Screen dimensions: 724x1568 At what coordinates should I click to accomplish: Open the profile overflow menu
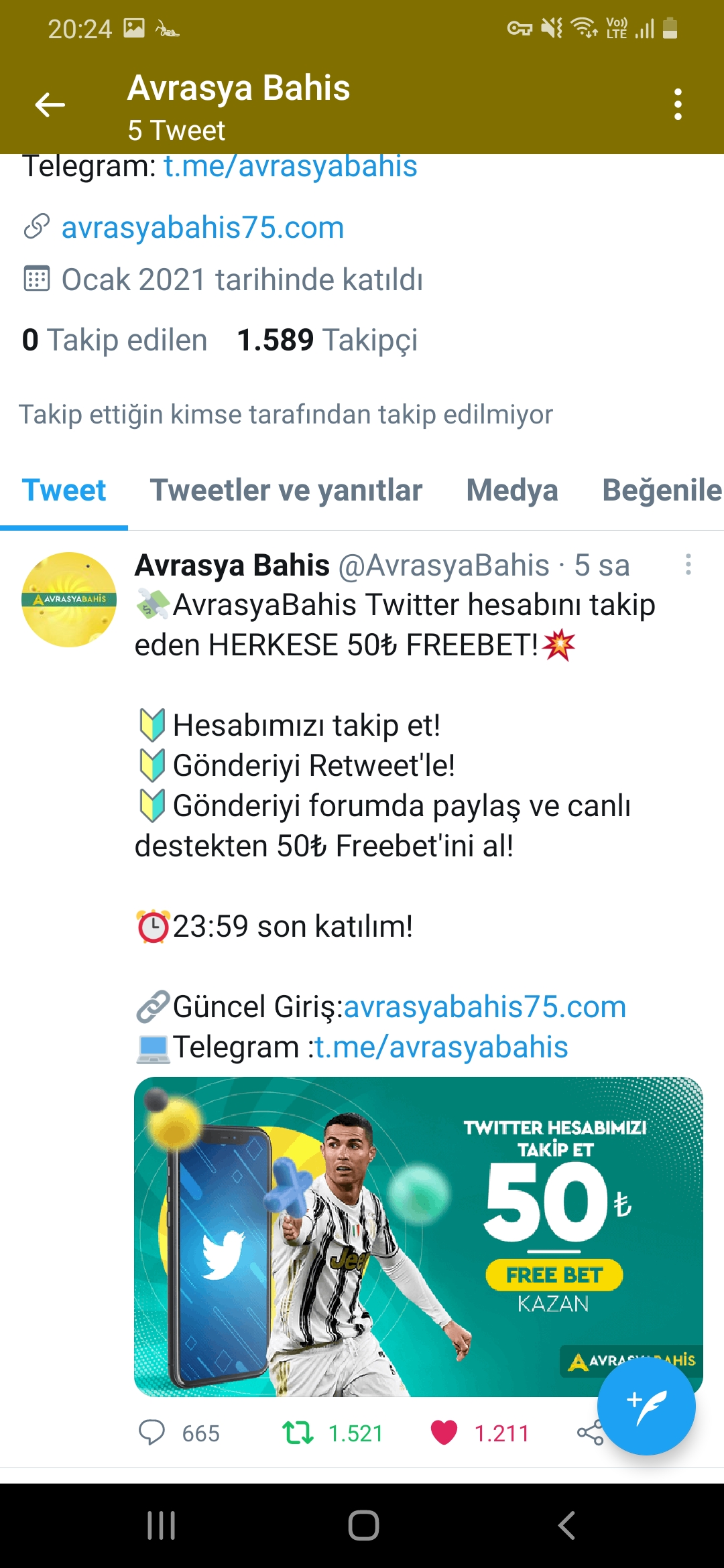coord(678,105)
